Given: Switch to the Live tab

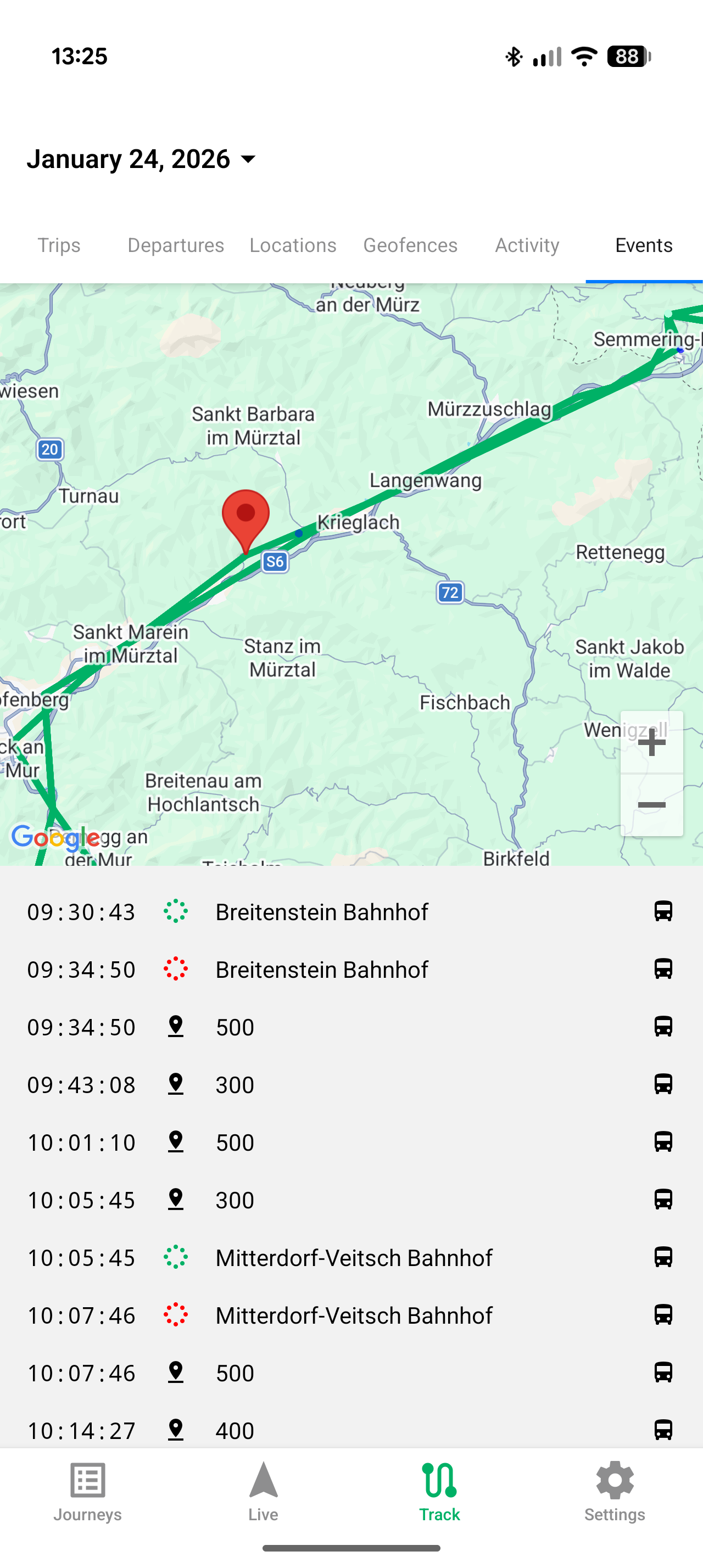Looking at the screenshot, I should click(264, 1491).
